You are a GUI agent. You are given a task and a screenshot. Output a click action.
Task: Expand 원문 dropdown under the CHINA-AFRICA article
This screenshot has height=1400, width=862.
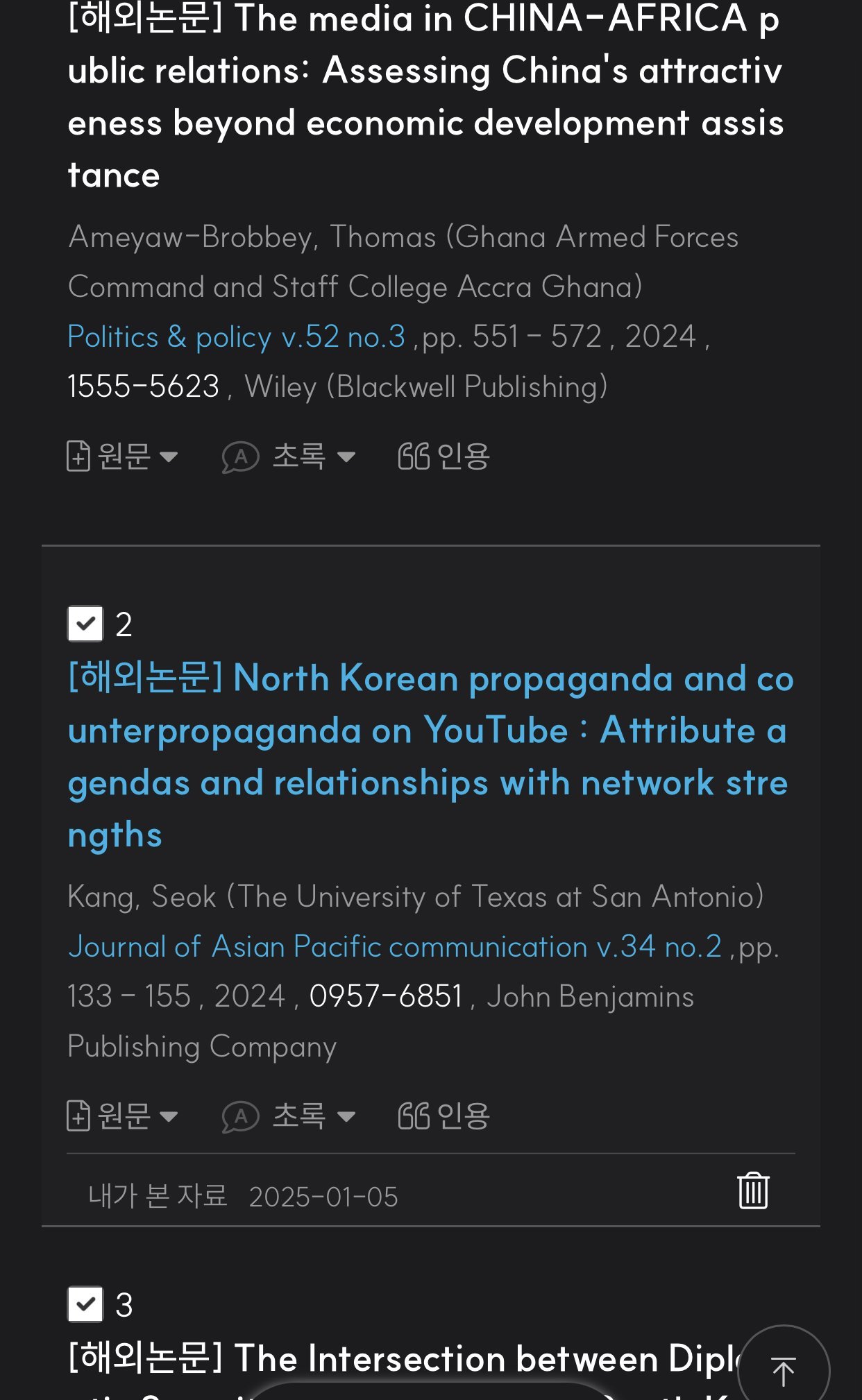[123, 456]
